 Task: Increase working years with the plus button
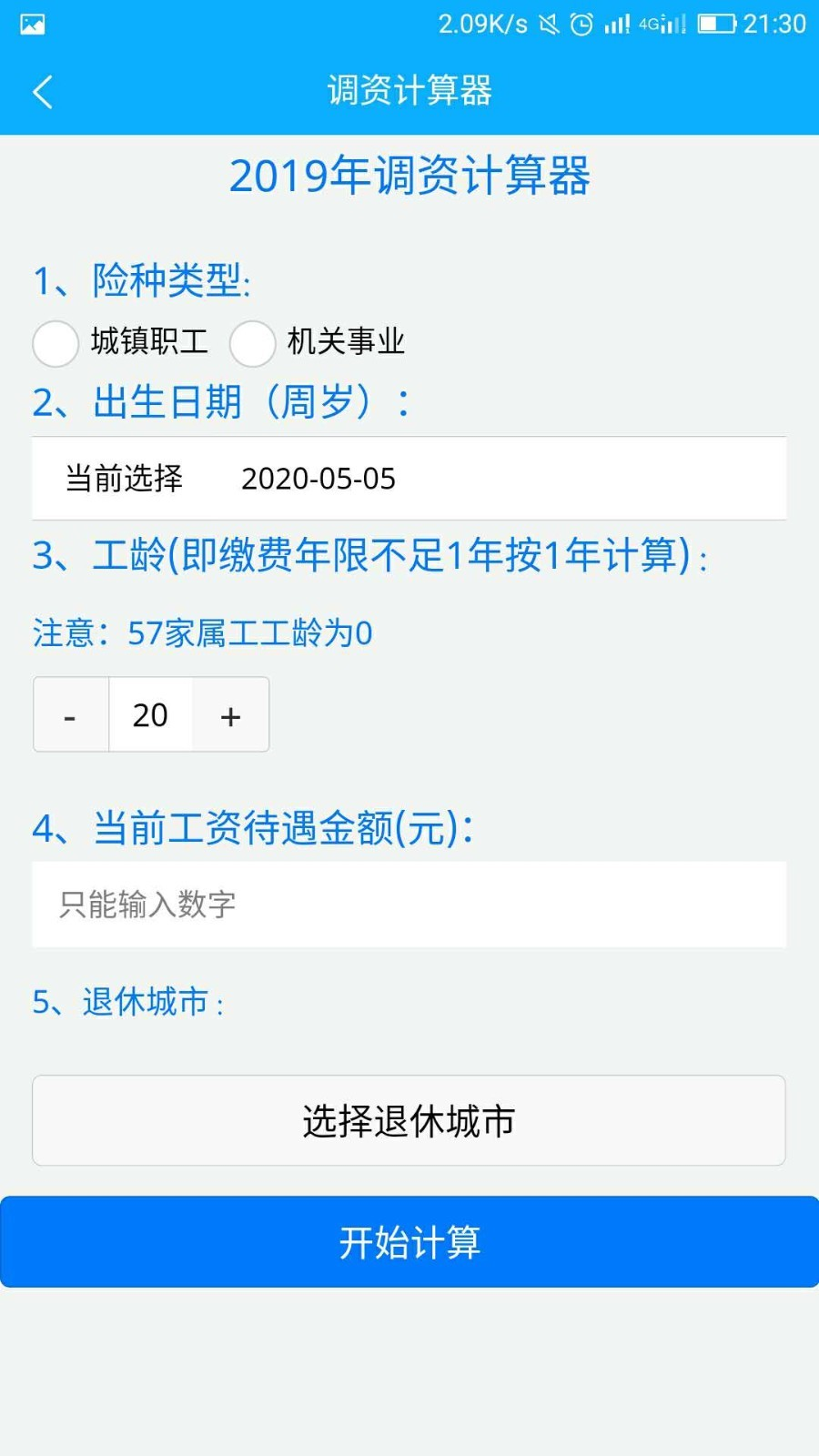pyautogui.click(x=231, y=715)
